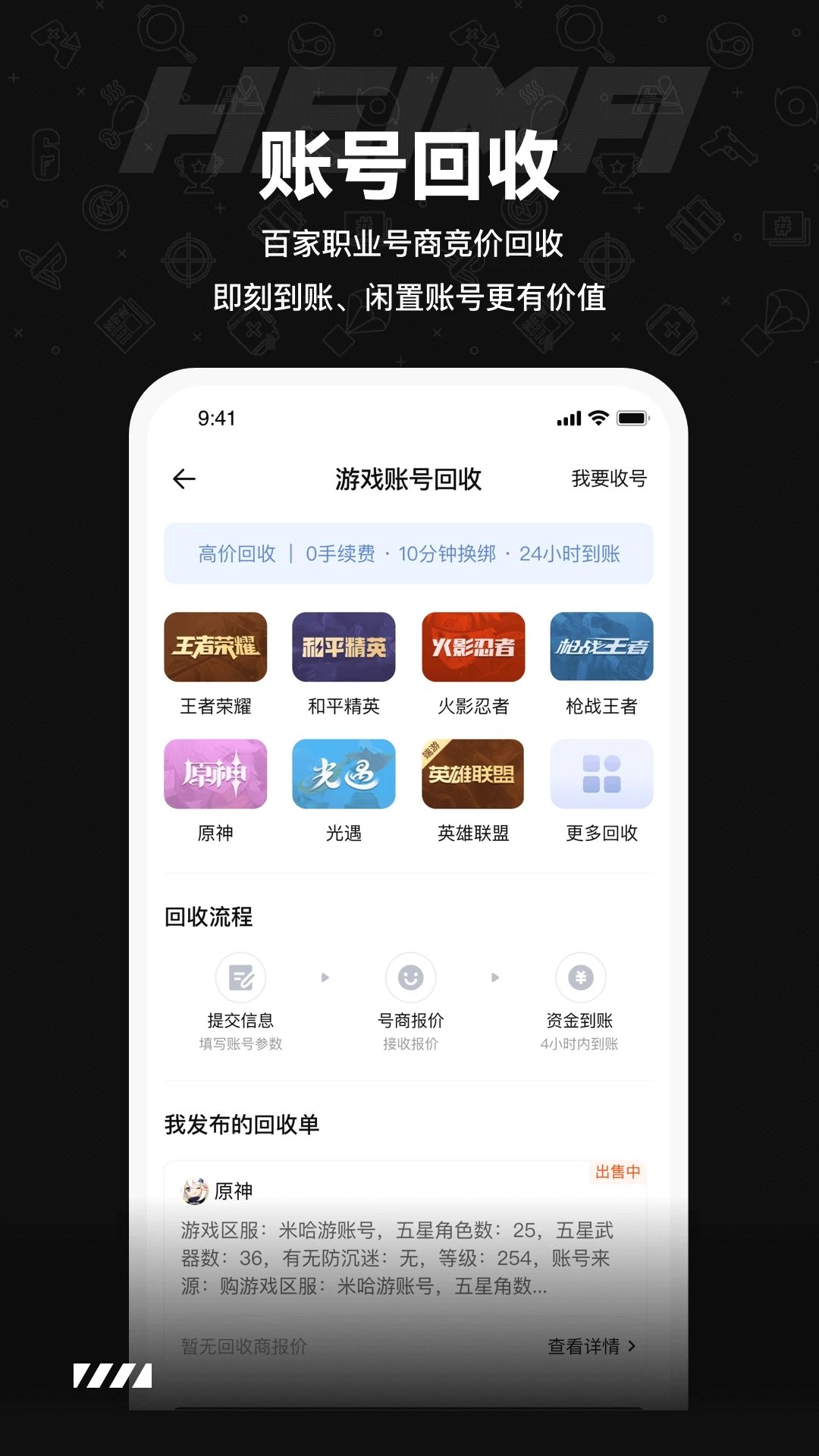This screenshot has width=819, height=1456.
Task: Tap the 高价回收 promotional banner
Action: coord(409,554)
